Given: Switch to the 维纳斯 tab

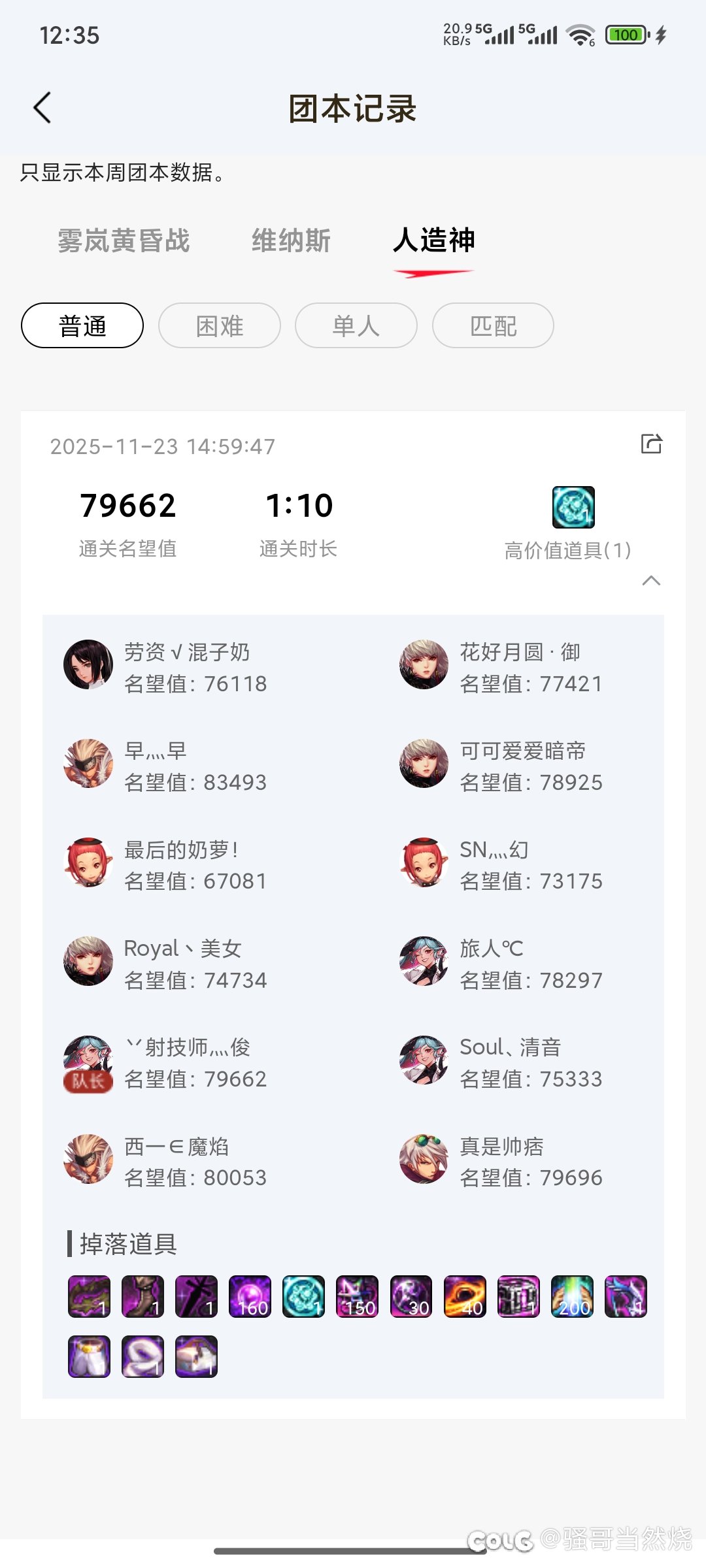Looking at the screenshot, I should pyautogui.click(x=291, y=240).
